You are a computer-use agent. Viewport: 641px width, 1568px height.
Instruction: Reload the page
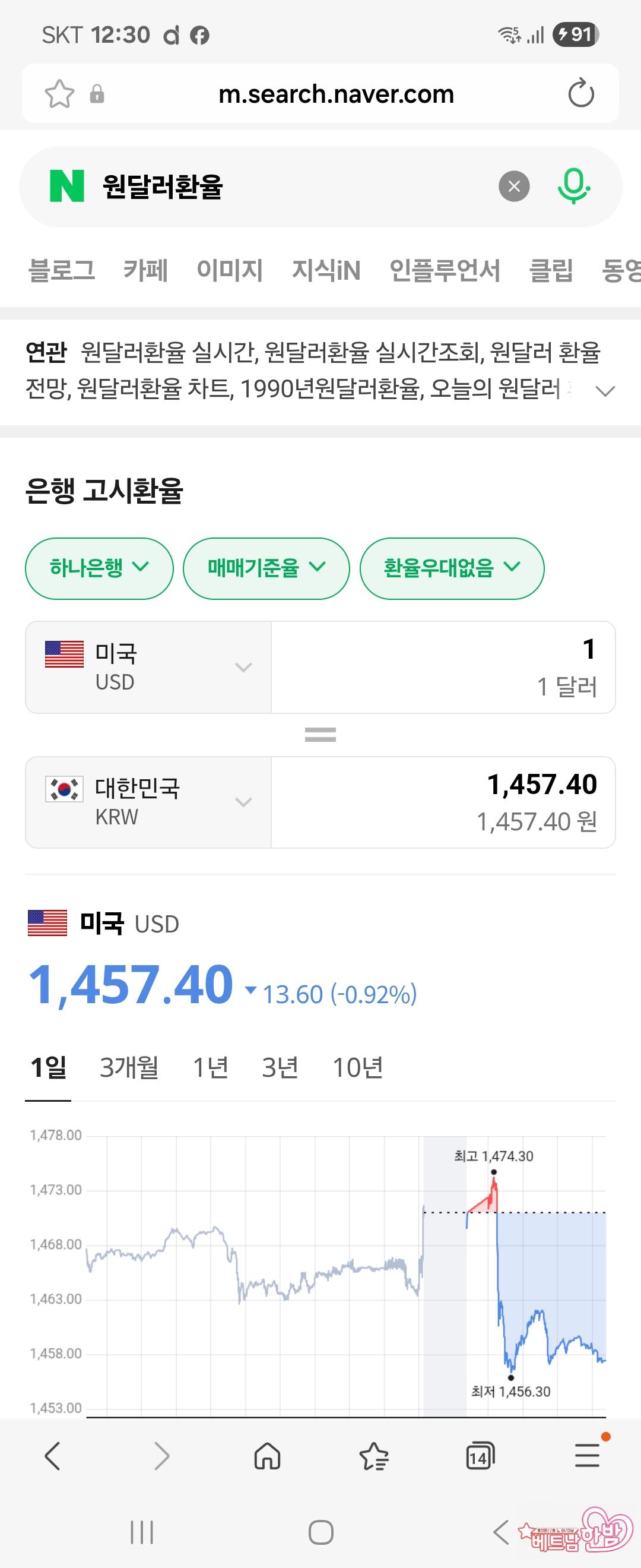click(580, 94)
